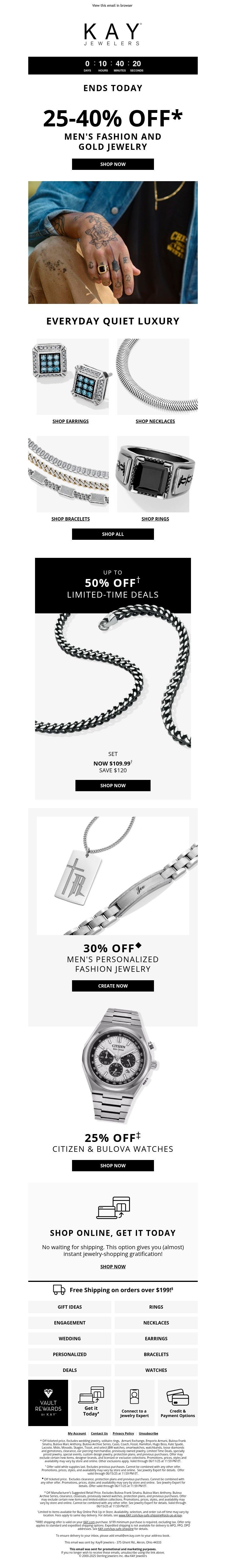Select the Personalized category
226x1568 pixels.
coord(69,1354)
